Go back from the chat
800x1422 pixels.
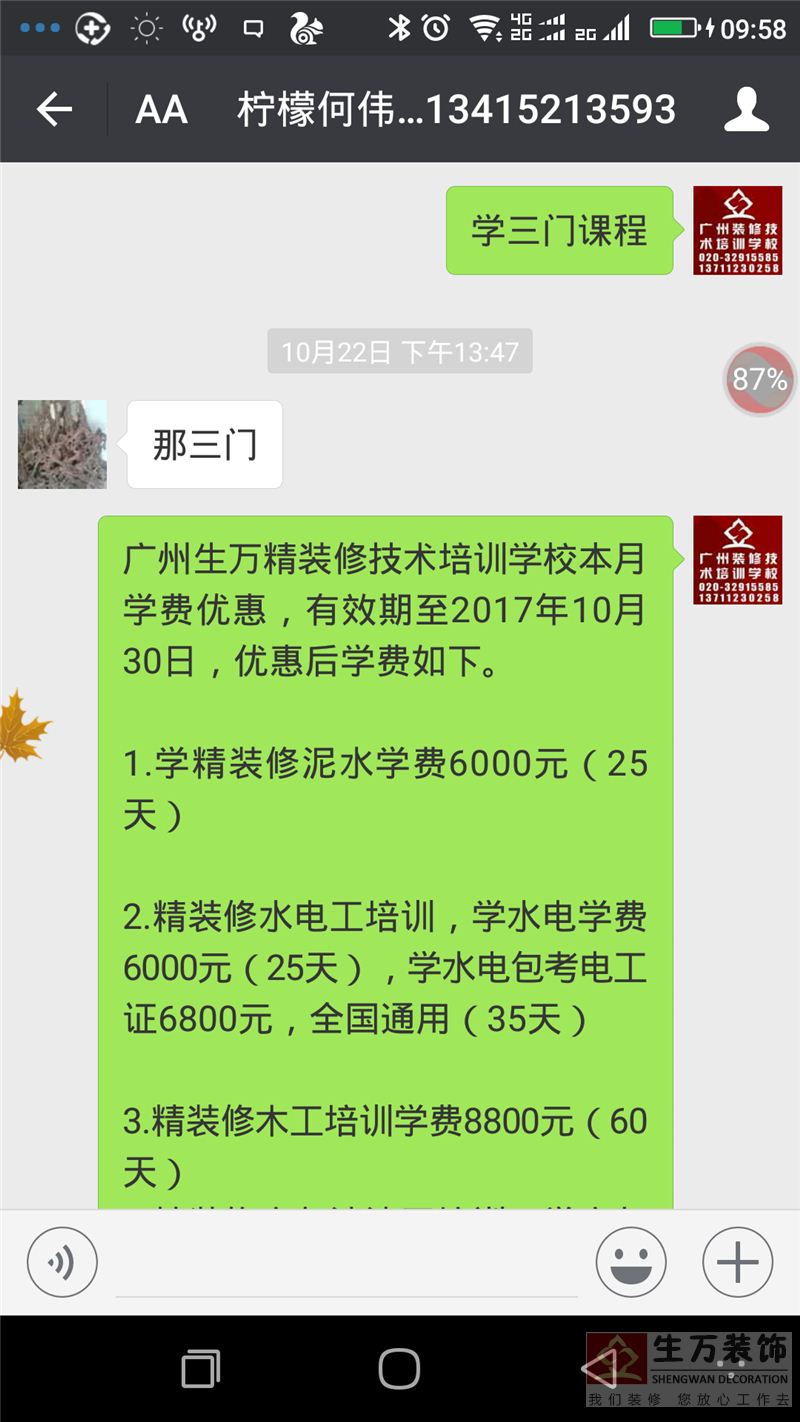coord(54,109)
